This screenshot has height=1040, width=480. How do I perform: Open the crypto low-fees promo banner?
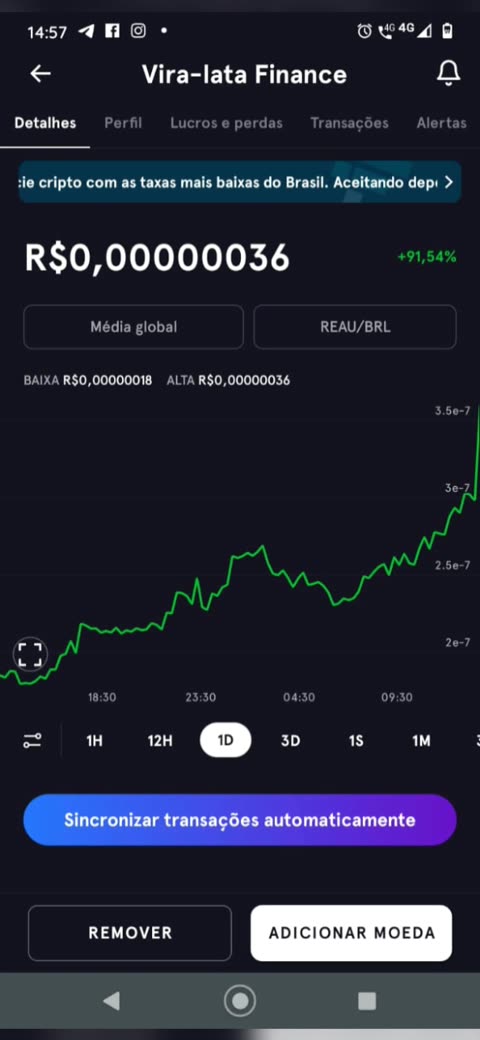tap(240, 182)
